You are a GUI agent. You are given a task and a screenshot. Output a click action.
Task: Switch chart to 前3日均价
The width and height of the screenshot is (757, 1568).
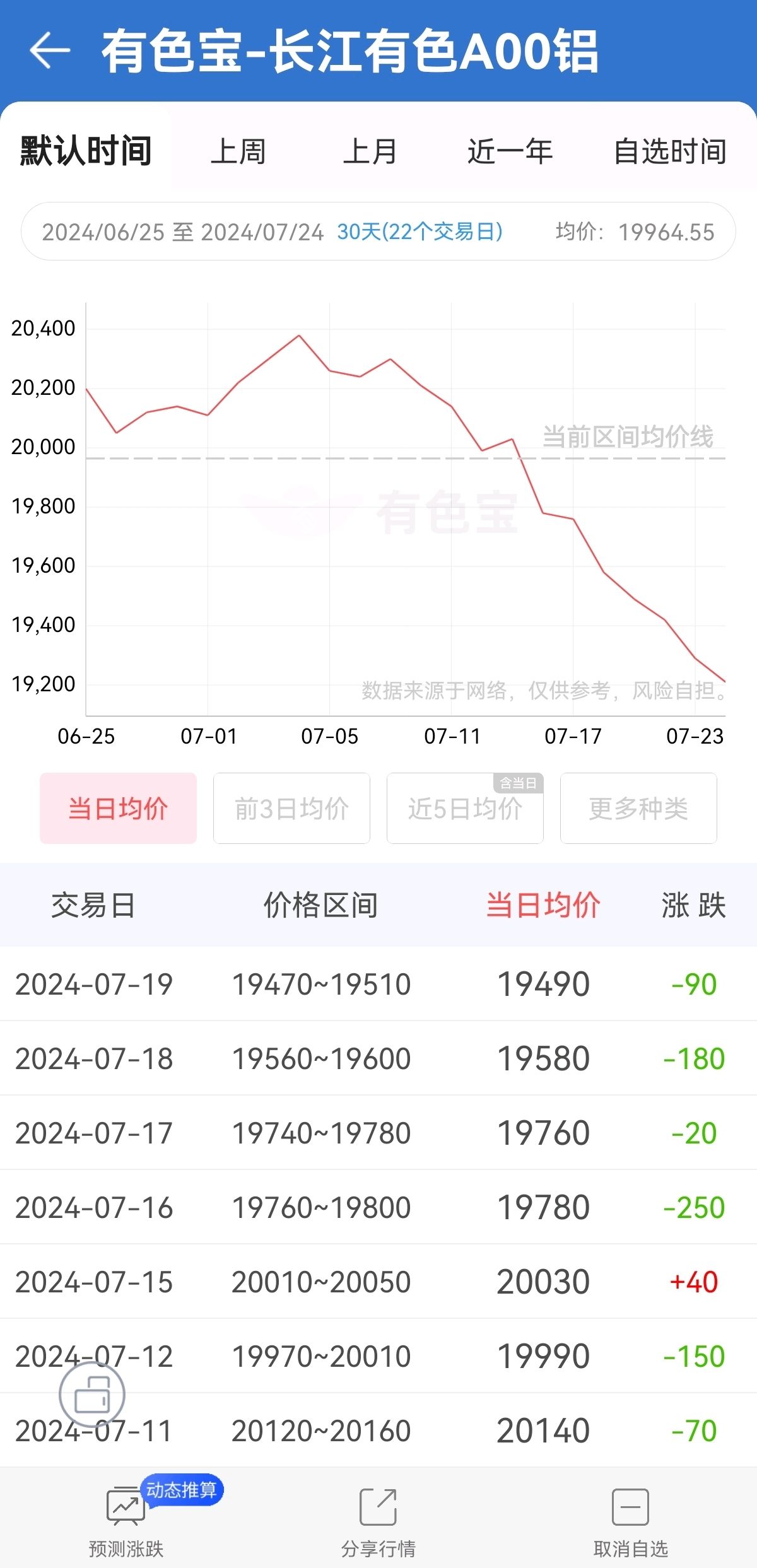pyautogui.click(x=291, y=808)
